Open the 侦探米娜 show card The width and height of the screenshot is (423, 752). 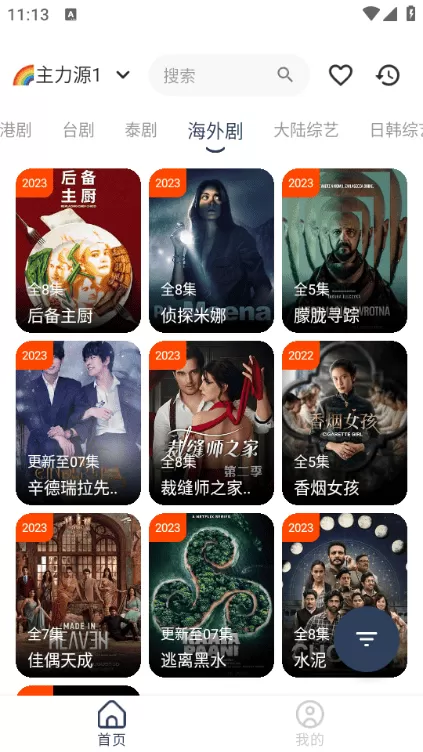(212, 250)
